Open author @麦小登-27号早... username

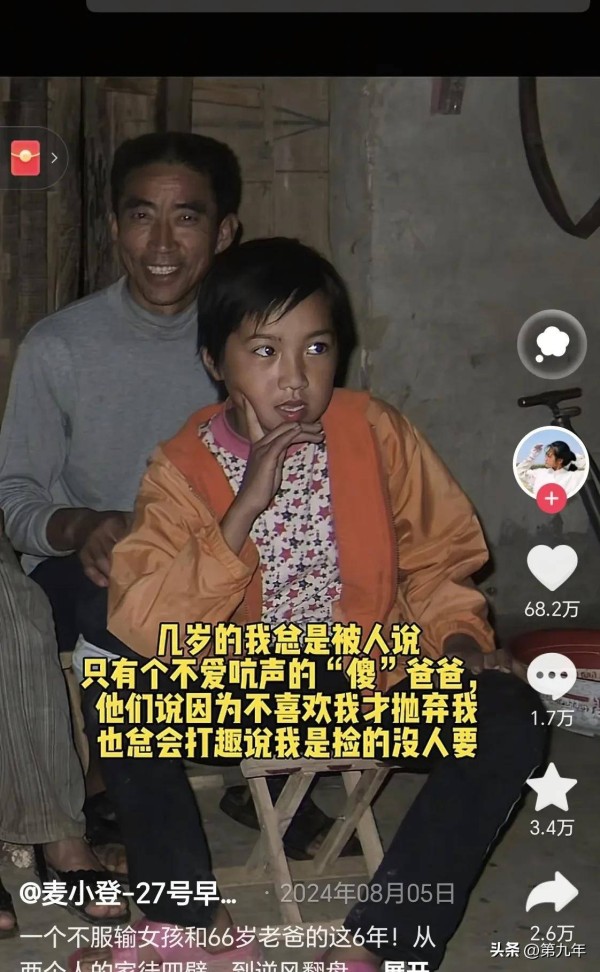point(128,894)
